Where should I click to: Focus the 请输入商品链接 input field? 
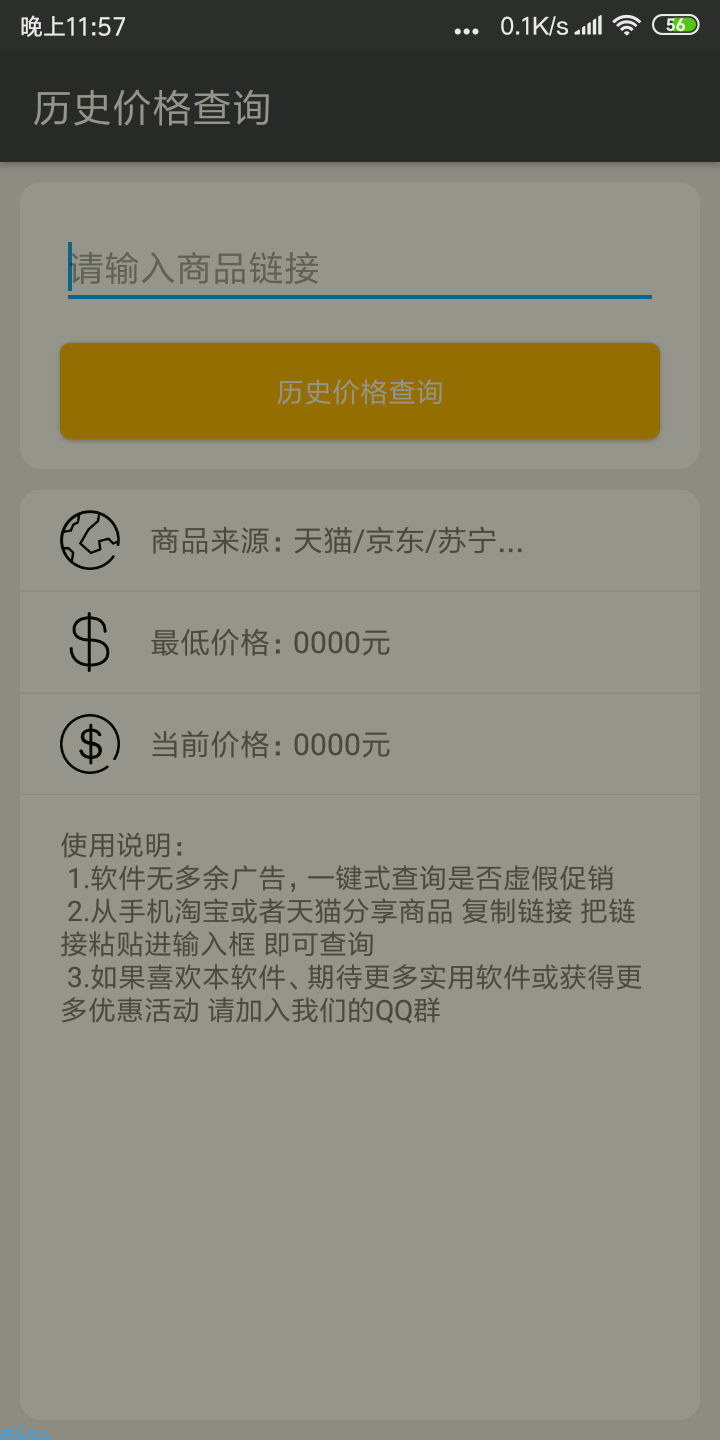click(x=360, y=269)
